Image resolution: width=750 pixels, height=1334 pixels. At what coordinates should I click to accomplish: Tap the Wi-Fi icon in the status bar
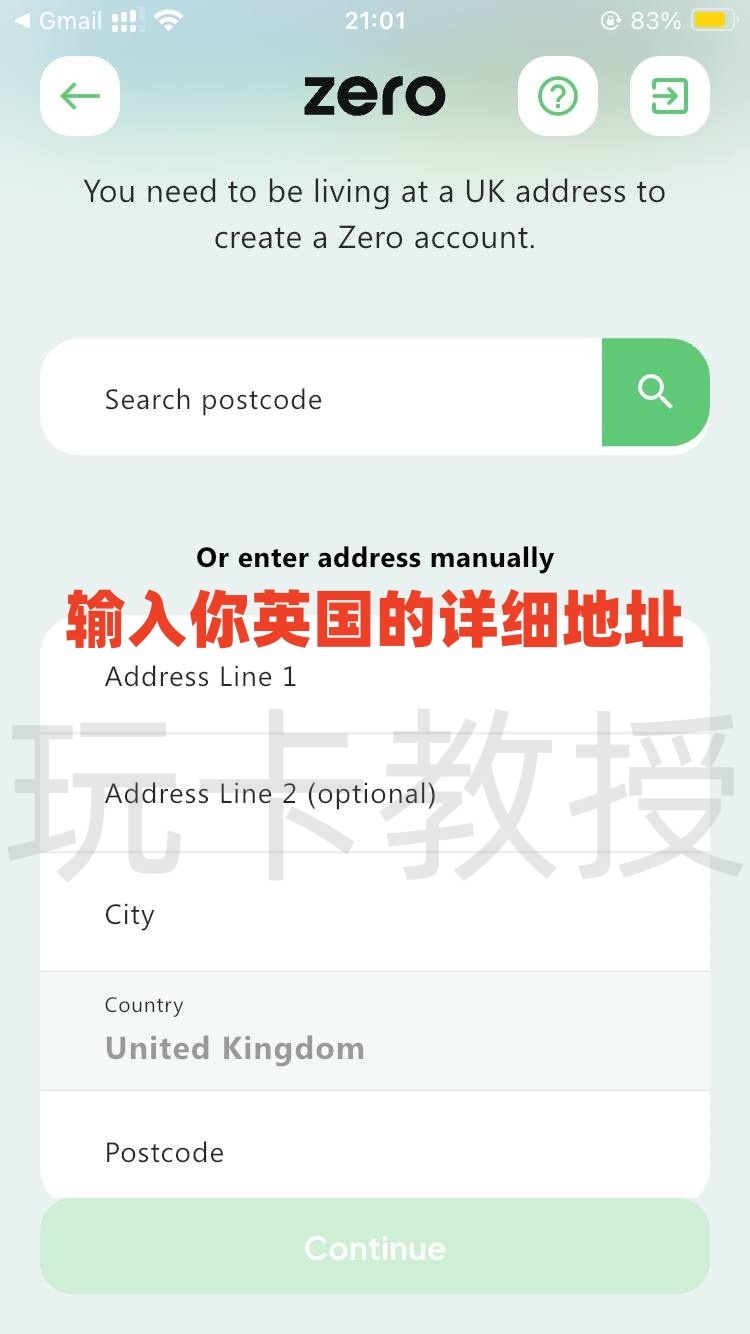click(166, 18)
